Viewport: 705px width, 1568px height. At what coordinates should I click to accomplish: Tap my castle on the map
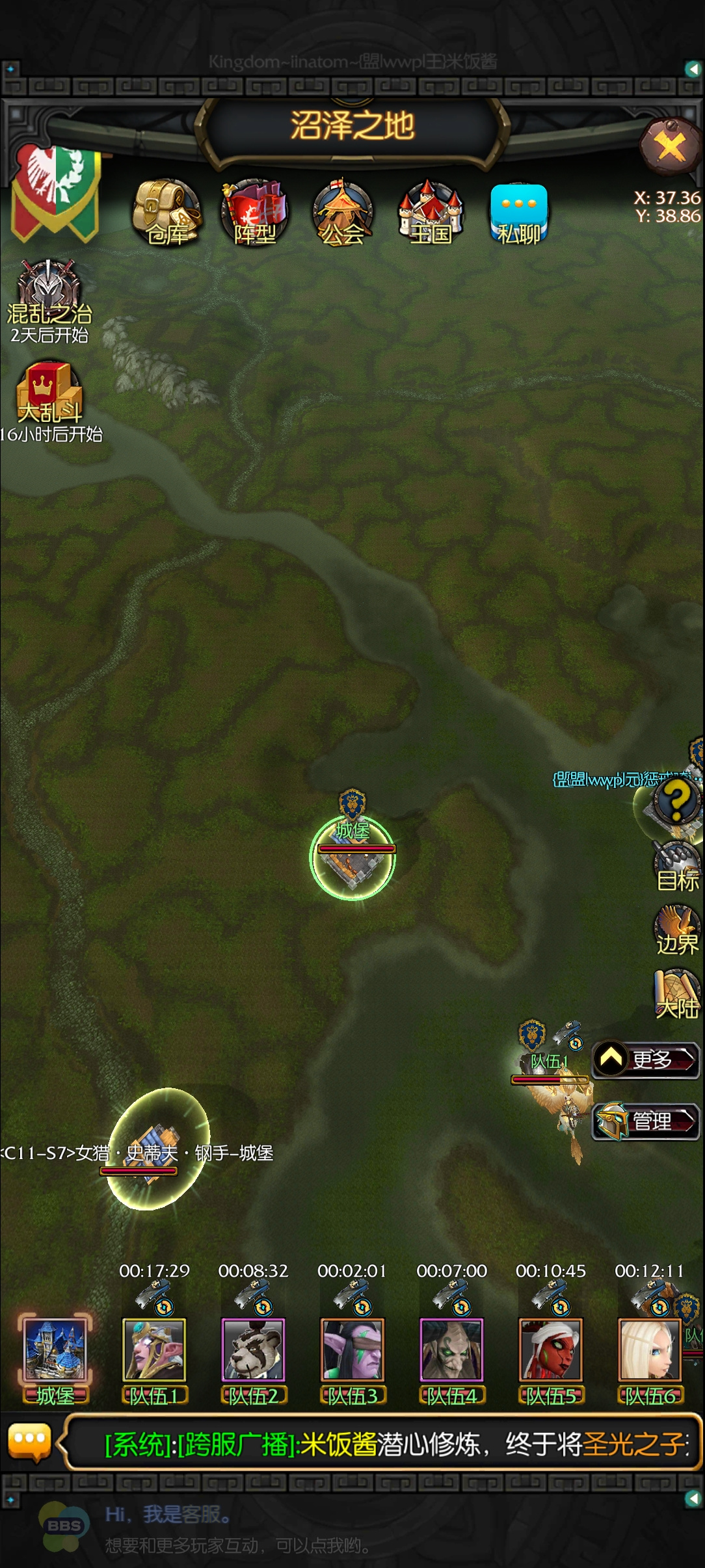[352, 858]
